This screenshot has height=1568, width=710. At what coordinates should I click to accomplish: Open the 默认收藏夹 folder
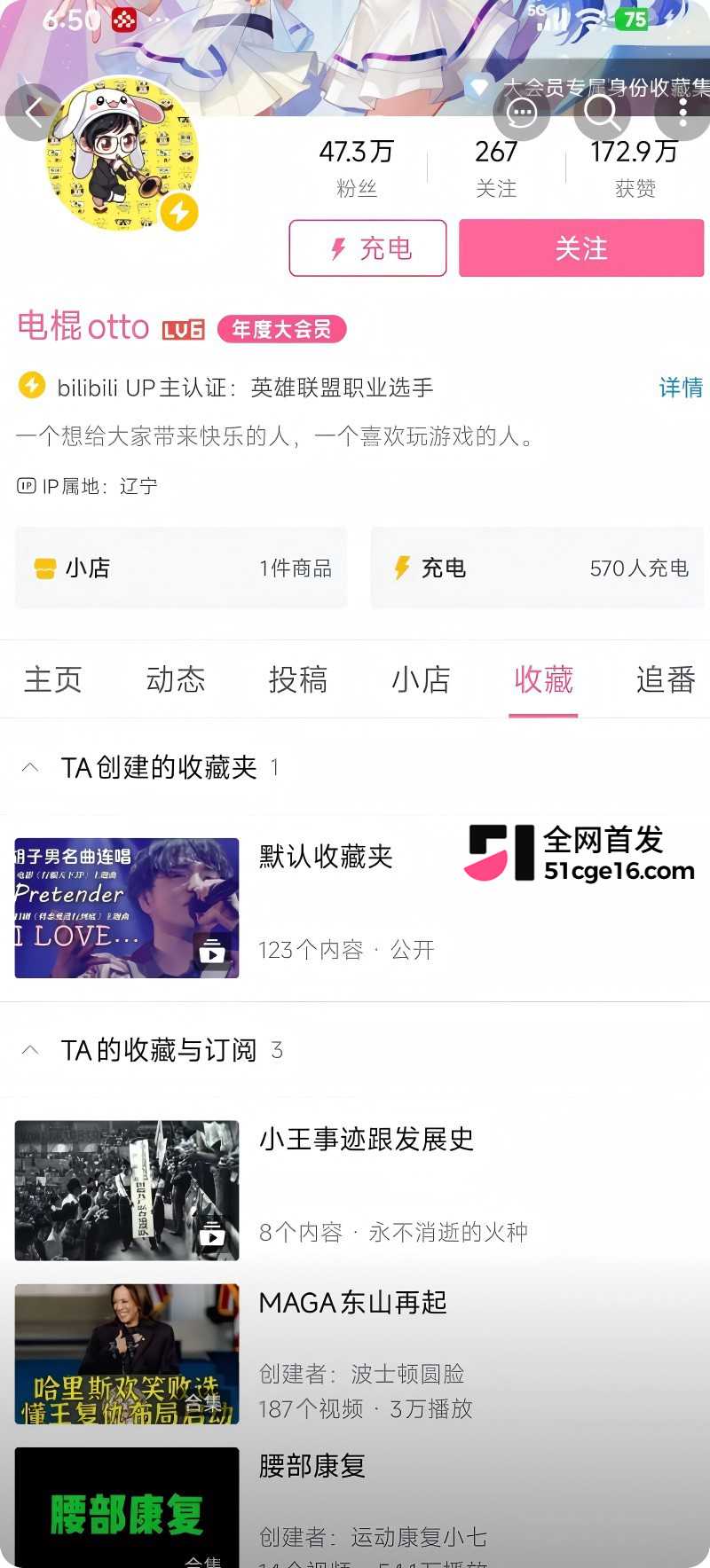(x=355, y=907)
